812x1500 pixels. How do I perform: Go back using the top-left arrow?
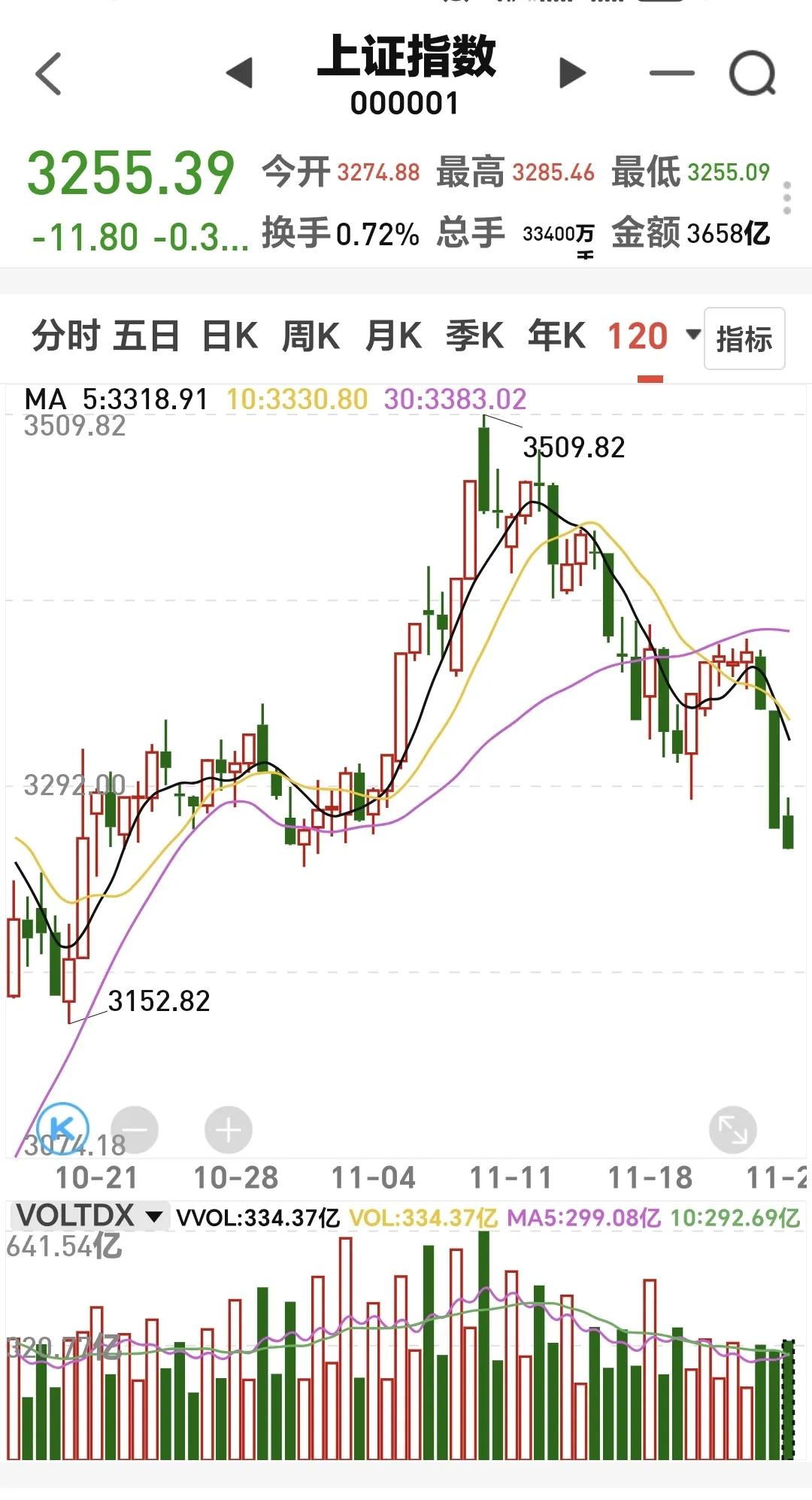(48, 74)
